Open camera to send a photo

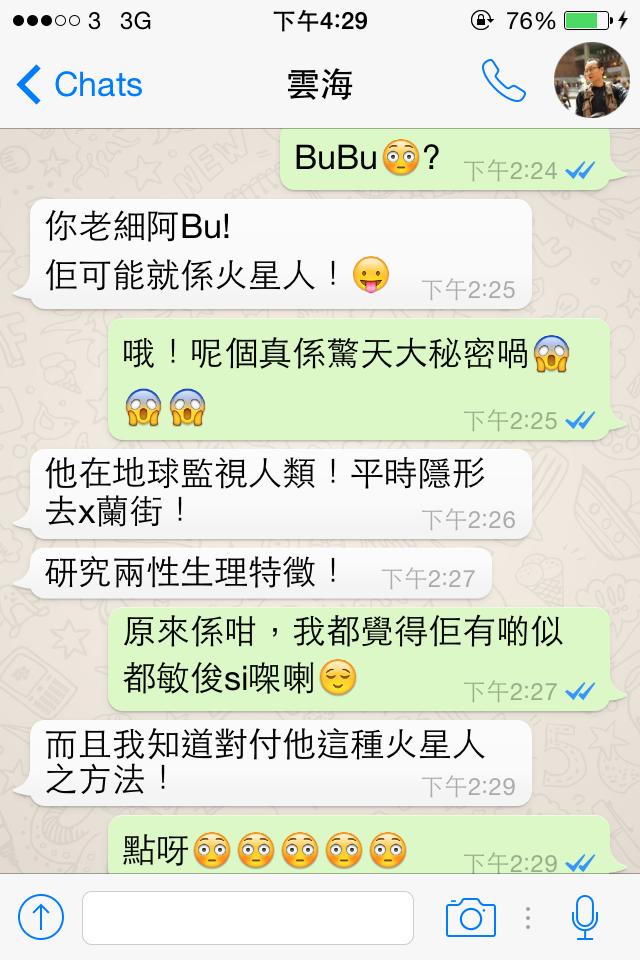pos(470,916)
